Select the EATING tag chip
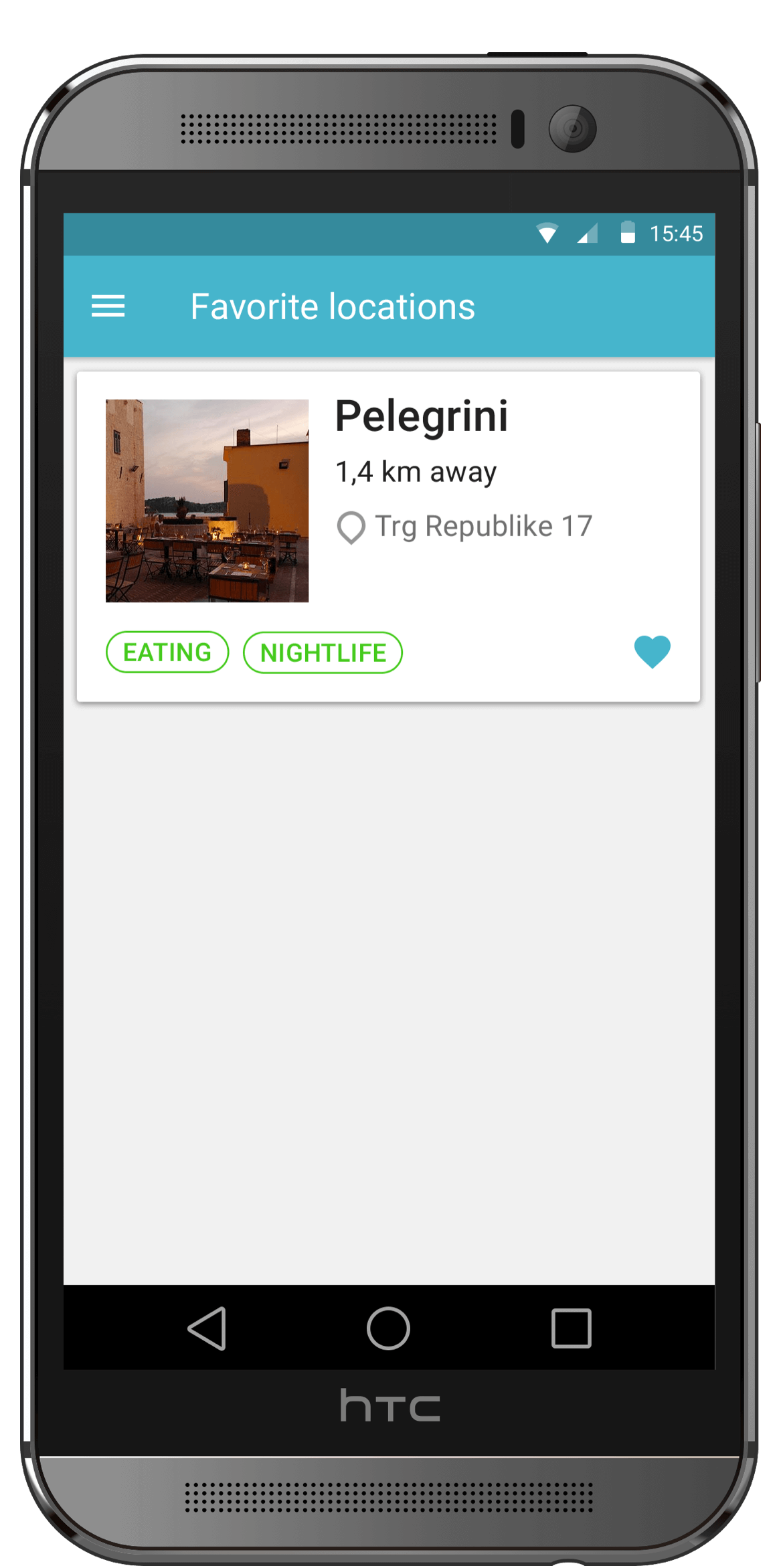Screen dimensions: 783x1568 tap(167, 652)
